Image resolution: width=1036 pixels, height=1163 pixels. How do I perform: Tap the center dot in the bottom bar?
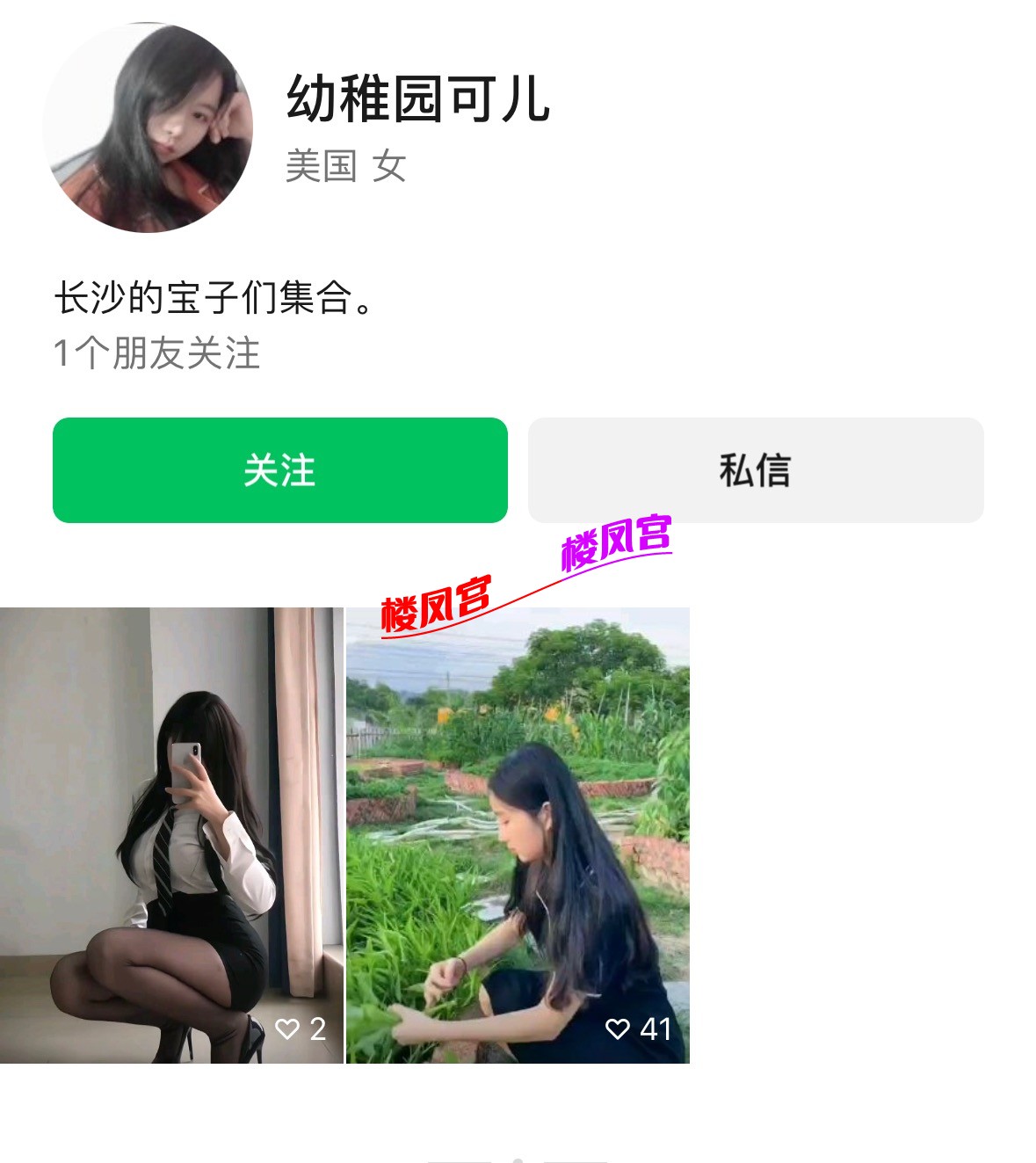tap(518, 1161)
